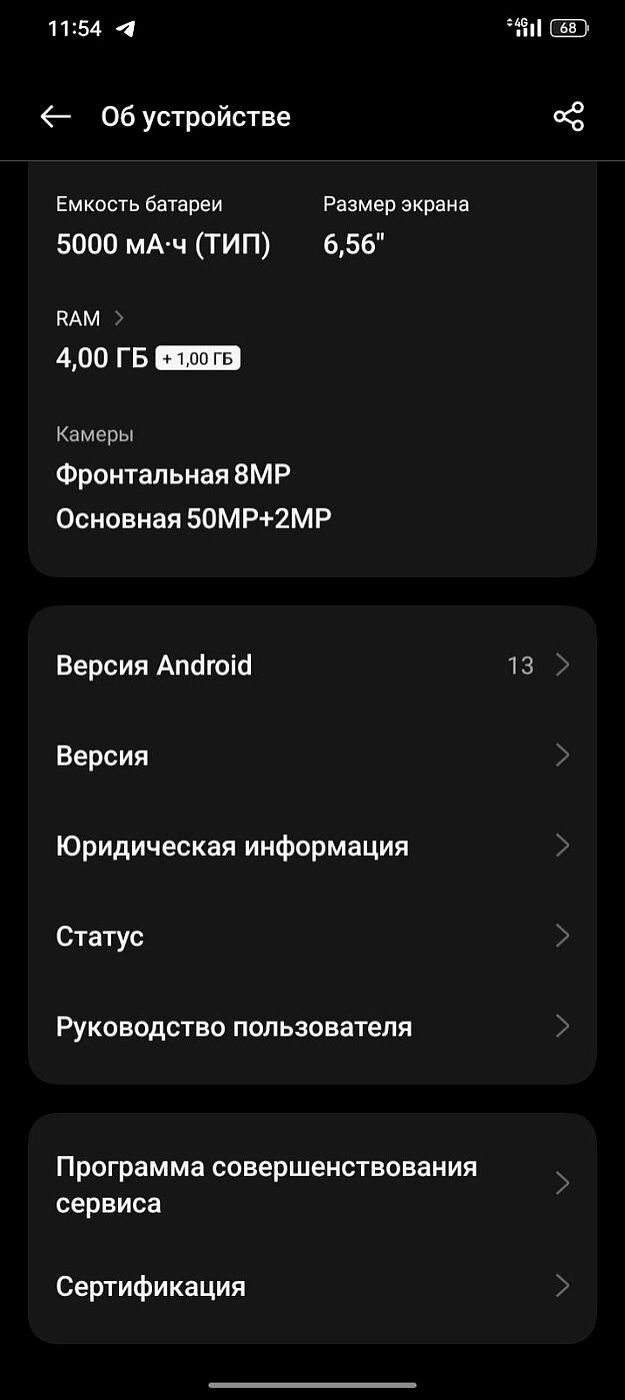
Task: Open the Статус row
Action: 312,936
